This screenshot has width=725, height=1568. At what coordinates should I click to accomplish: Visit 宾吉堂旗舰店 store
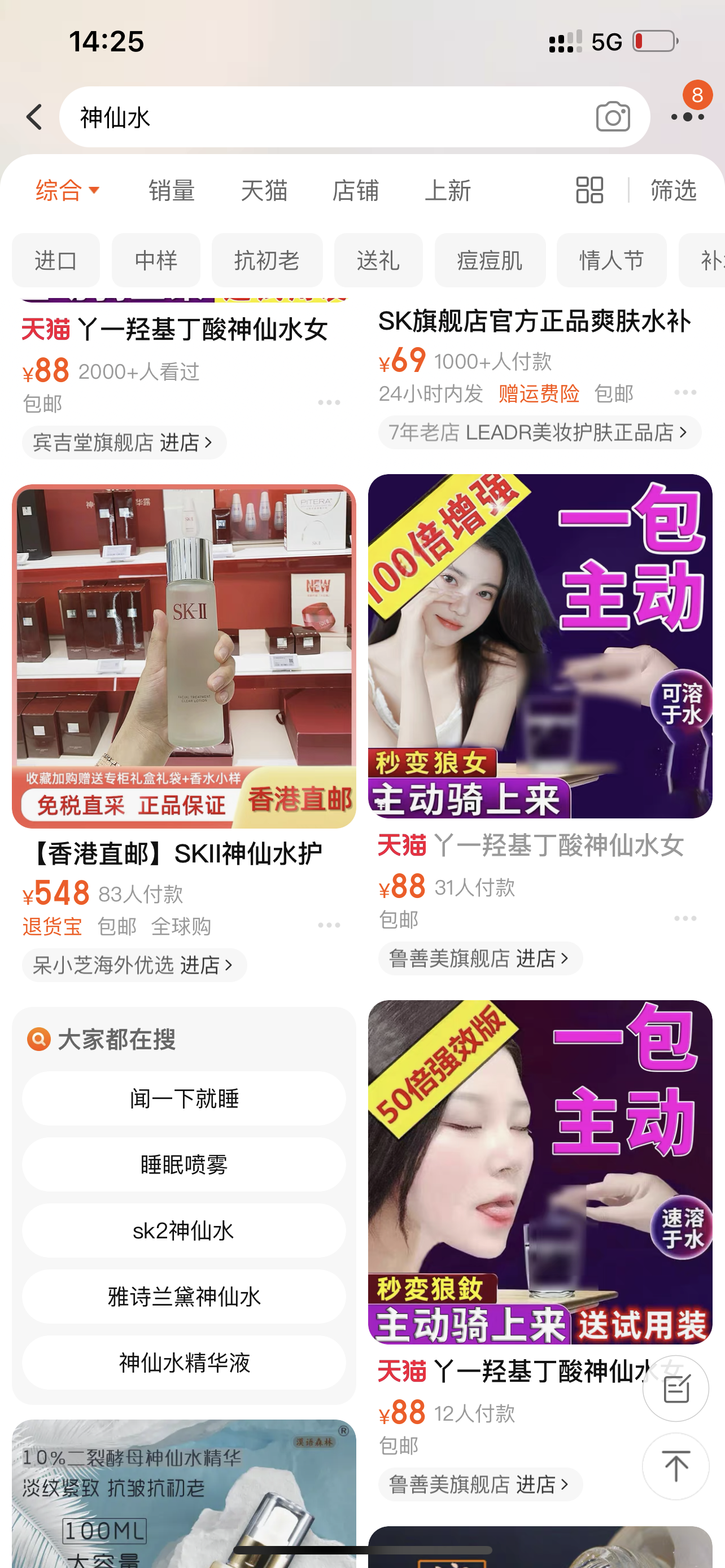(124, 443)
